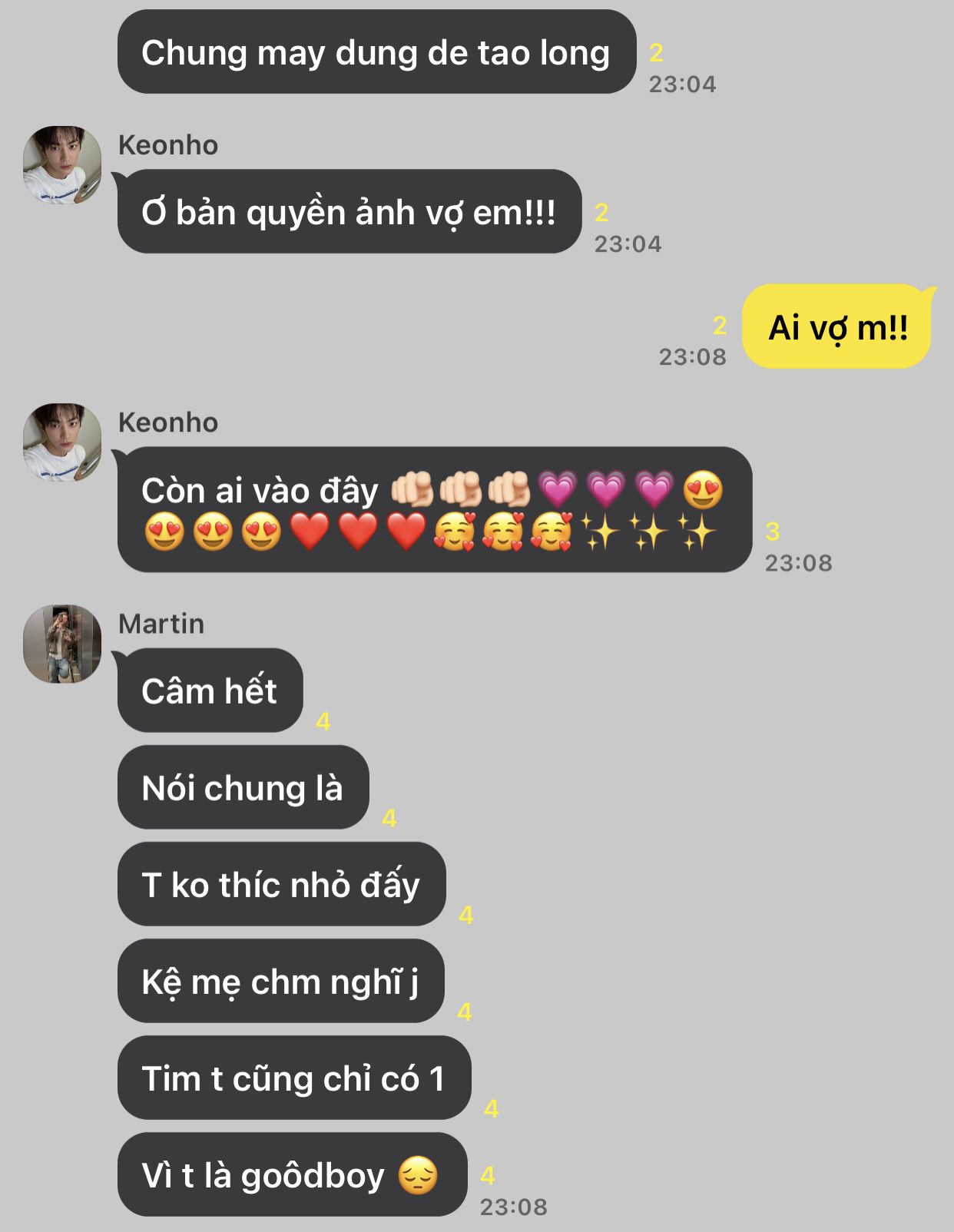The image size is (954, 1232).
Task: Open Martin's profile avatar
Action: point(62,644)
